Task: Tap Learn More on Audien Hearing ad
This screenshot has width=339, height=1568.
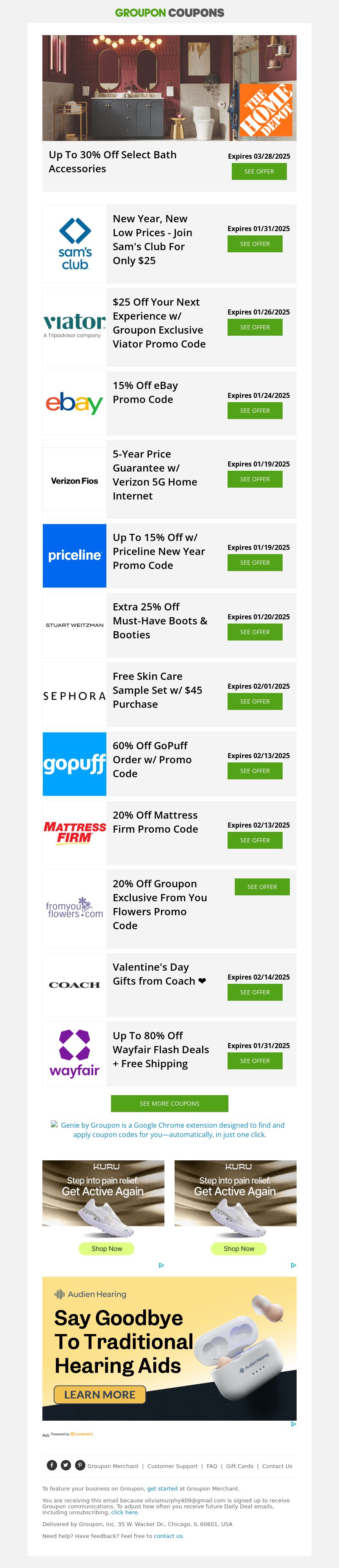Action: pyautogui.click(x=100, y=1394)
